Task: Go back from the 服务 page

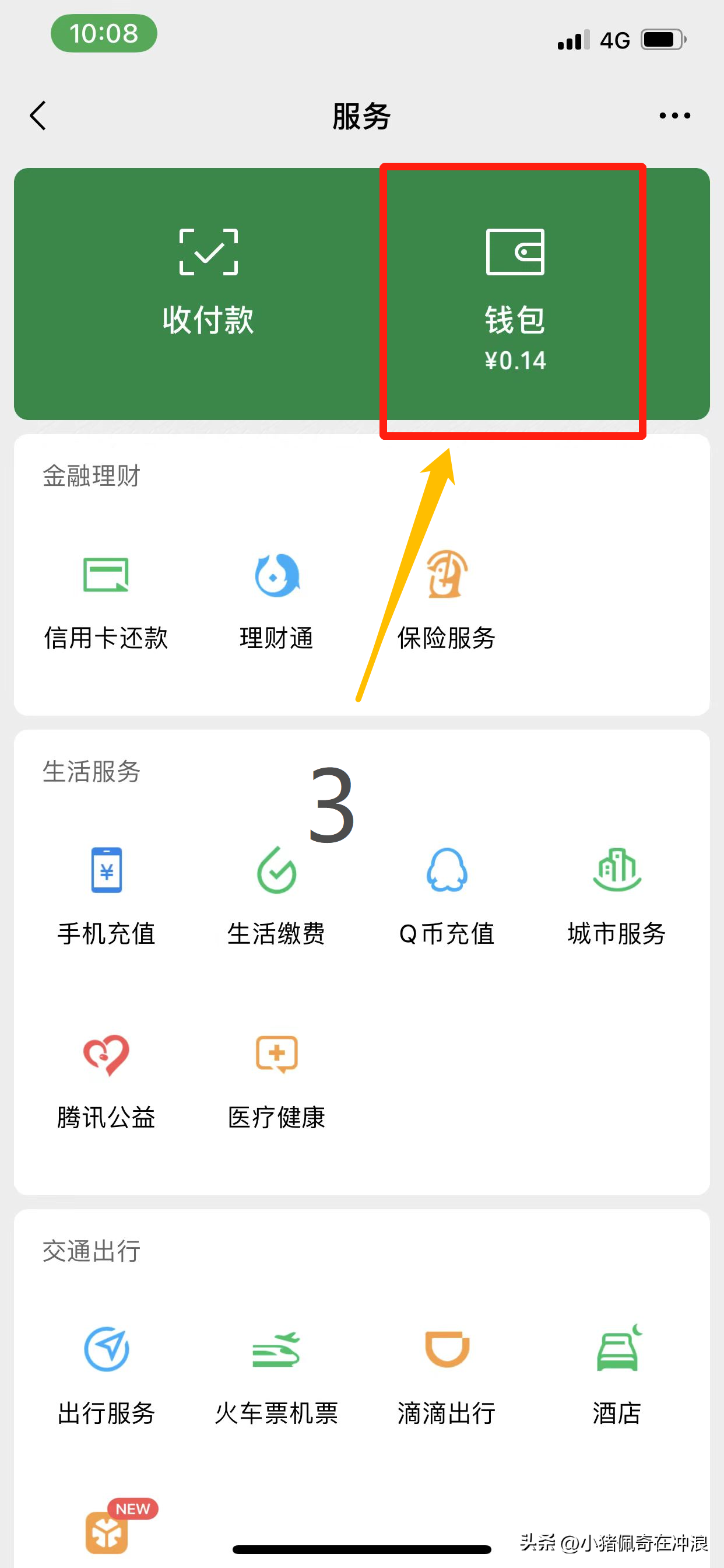Action: pyautogui.click(x=38, y=115)
